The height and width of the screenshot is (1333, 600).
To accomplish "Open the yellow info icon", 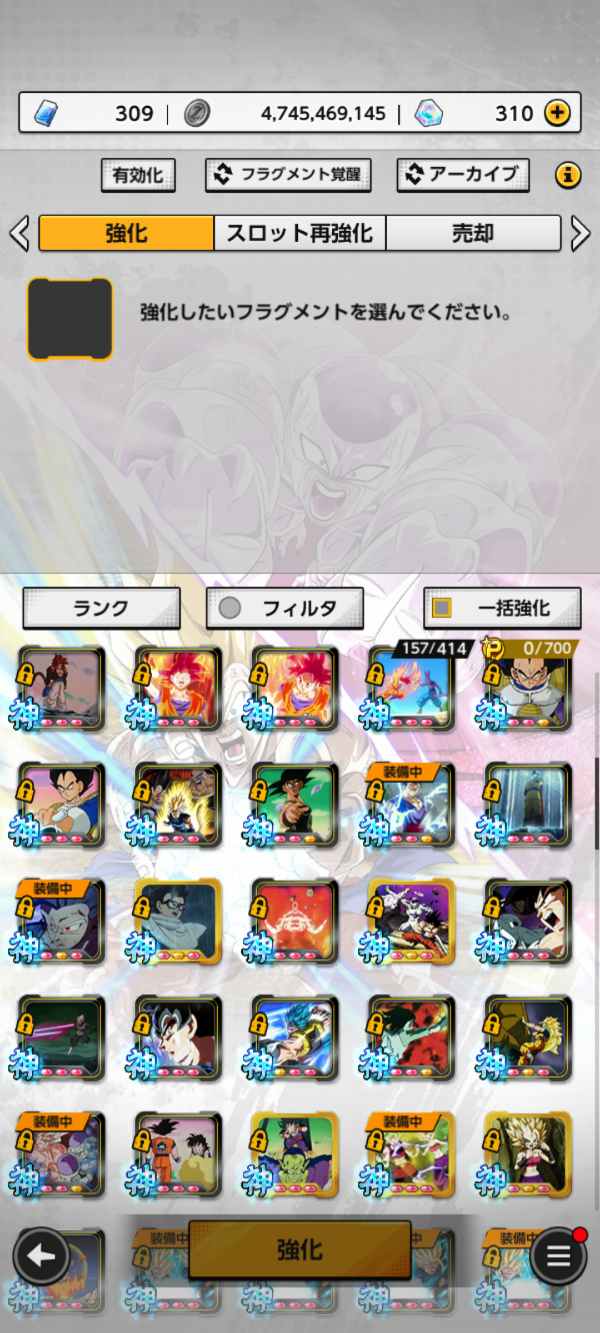I will click(x=568, y=175).
